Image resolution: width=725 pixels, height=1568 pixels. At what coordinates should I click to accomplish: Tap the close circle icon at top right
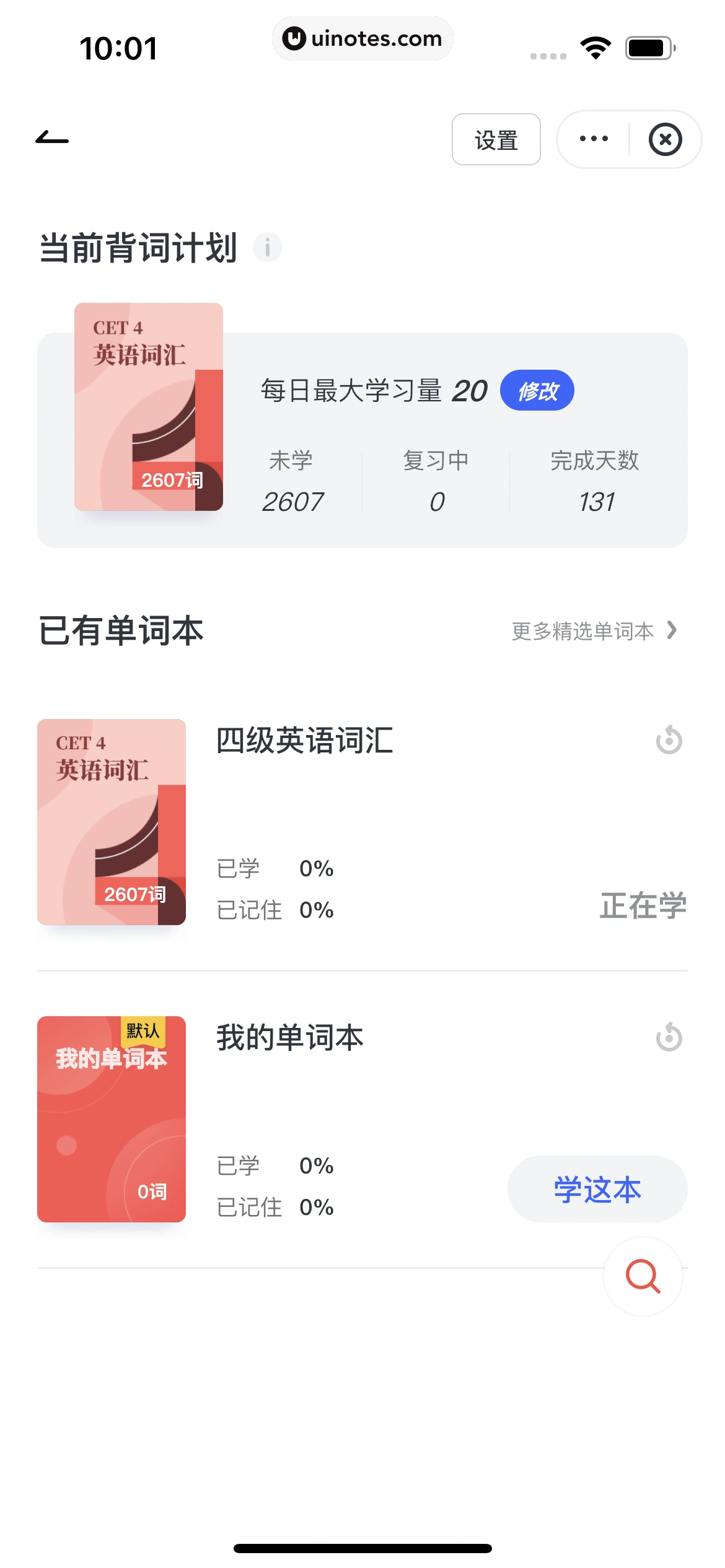tap(666, 139)
